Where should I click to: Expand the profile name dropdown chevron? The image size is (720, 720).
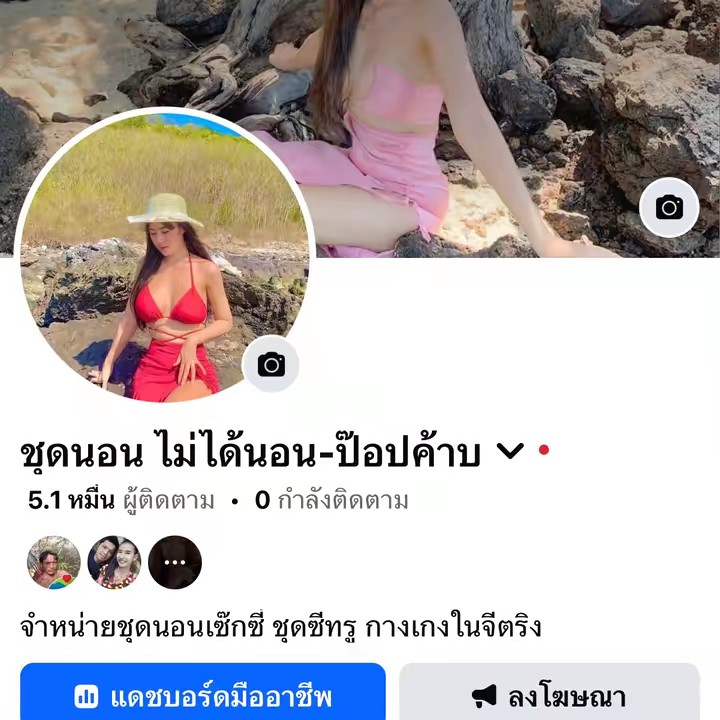[x=510, y=452]
